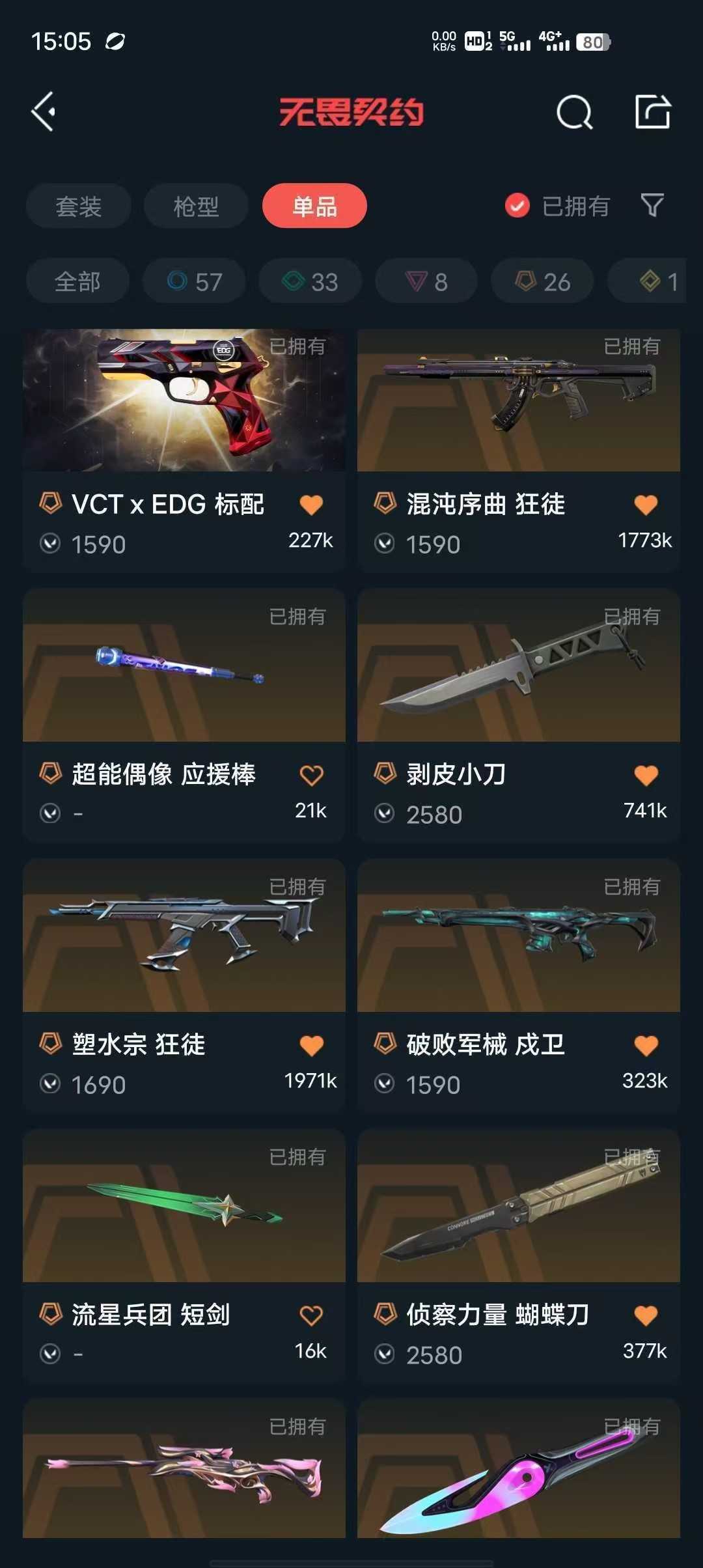This screenshot has height=1568, width=703.
Task: Open the search function
Action: pos(573,112)
